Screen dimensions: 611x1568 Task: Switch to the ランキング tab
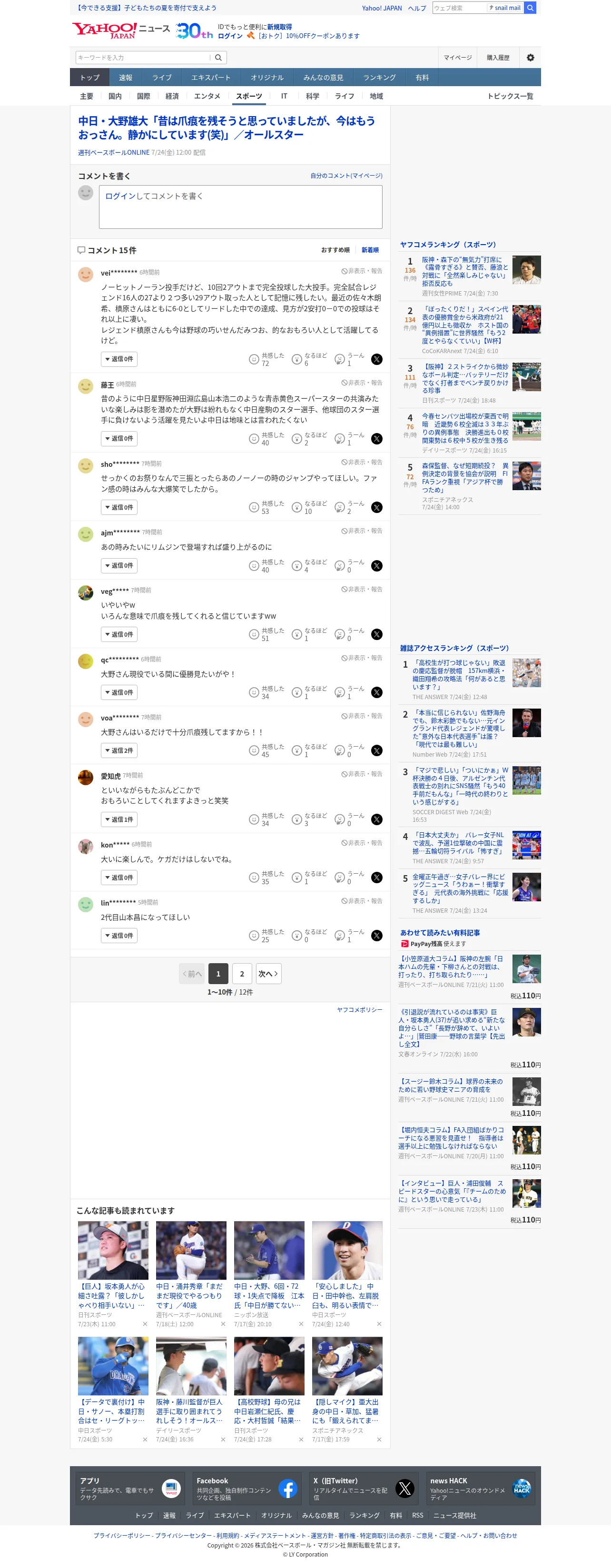[379, 77]
